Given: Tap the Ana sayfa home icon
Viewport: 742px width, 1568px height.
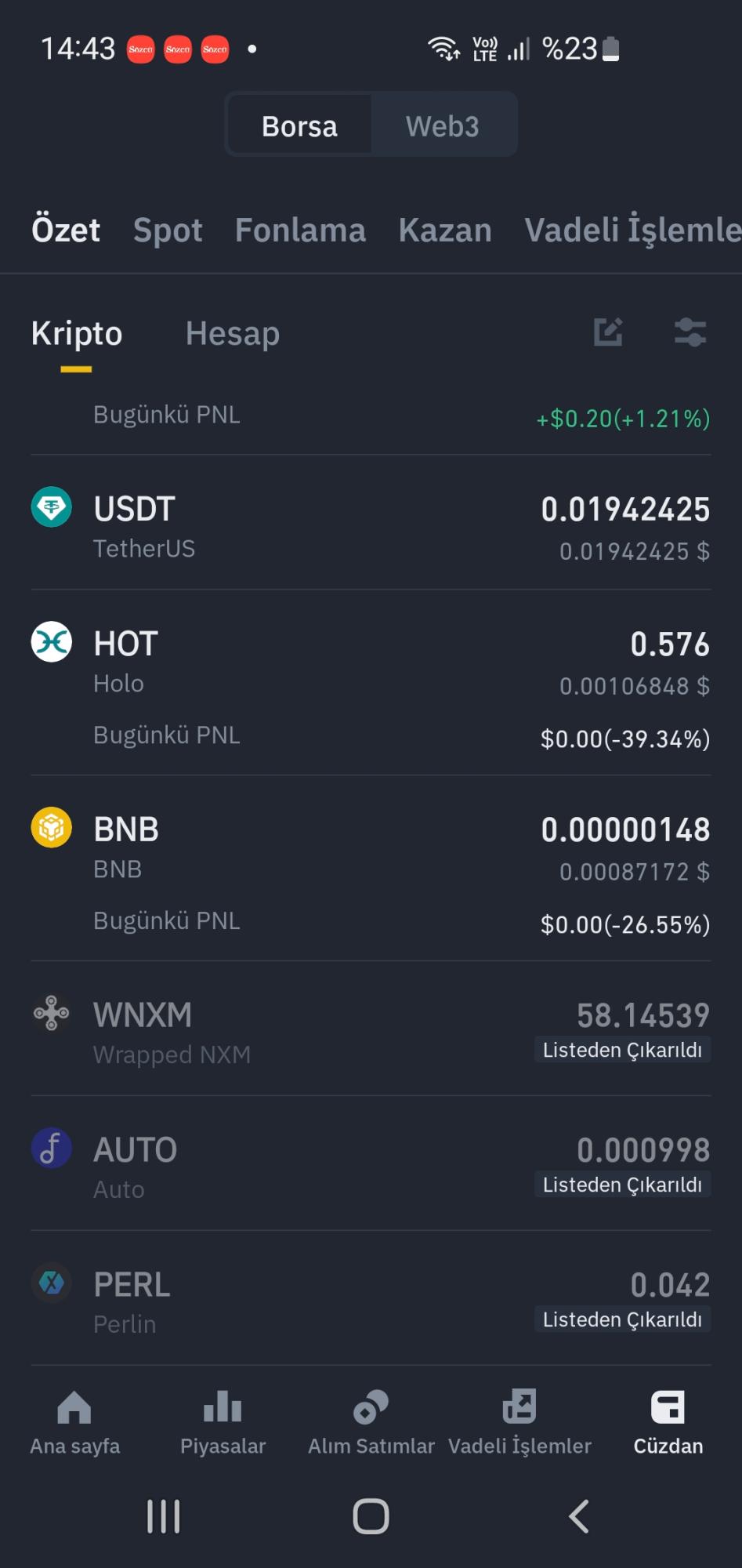Looking at the screenshot, I should pyautogui.click(x=74, y=1406).
